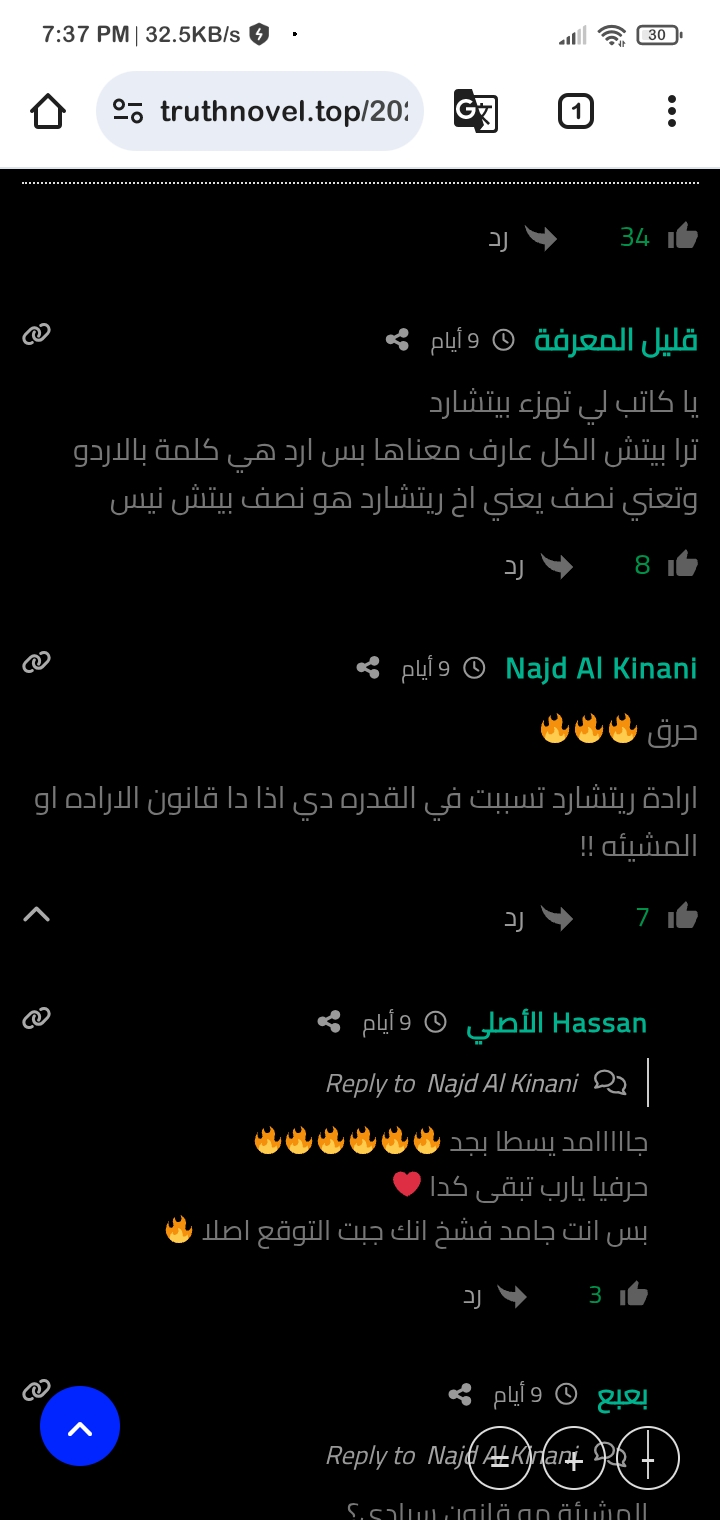Like Hassan الأصلي's reply
This screenshot has width=720, height=1520.
click(x=633, y=1296)
